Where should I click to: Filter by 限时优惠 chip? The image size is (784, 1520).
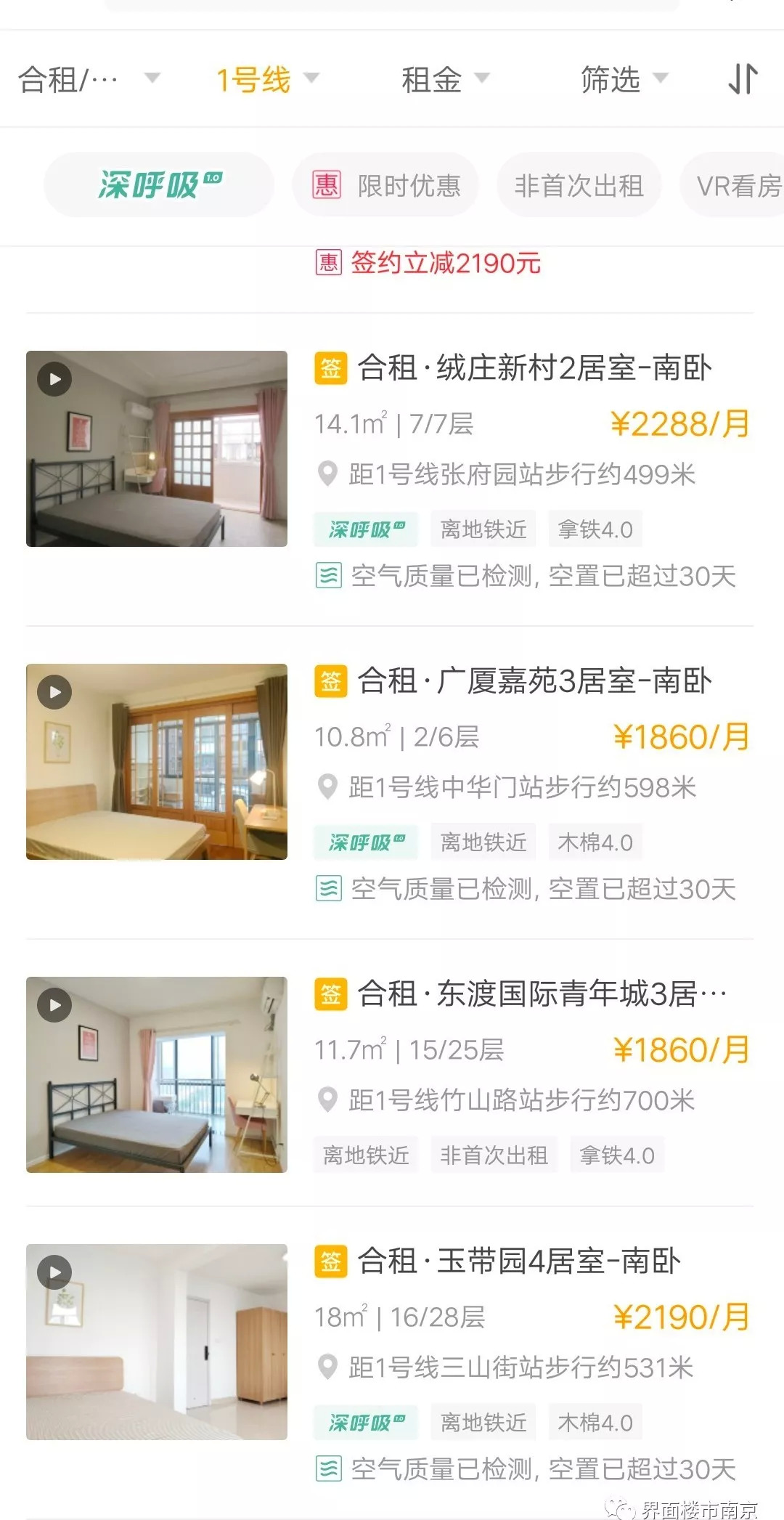[385, 185]
